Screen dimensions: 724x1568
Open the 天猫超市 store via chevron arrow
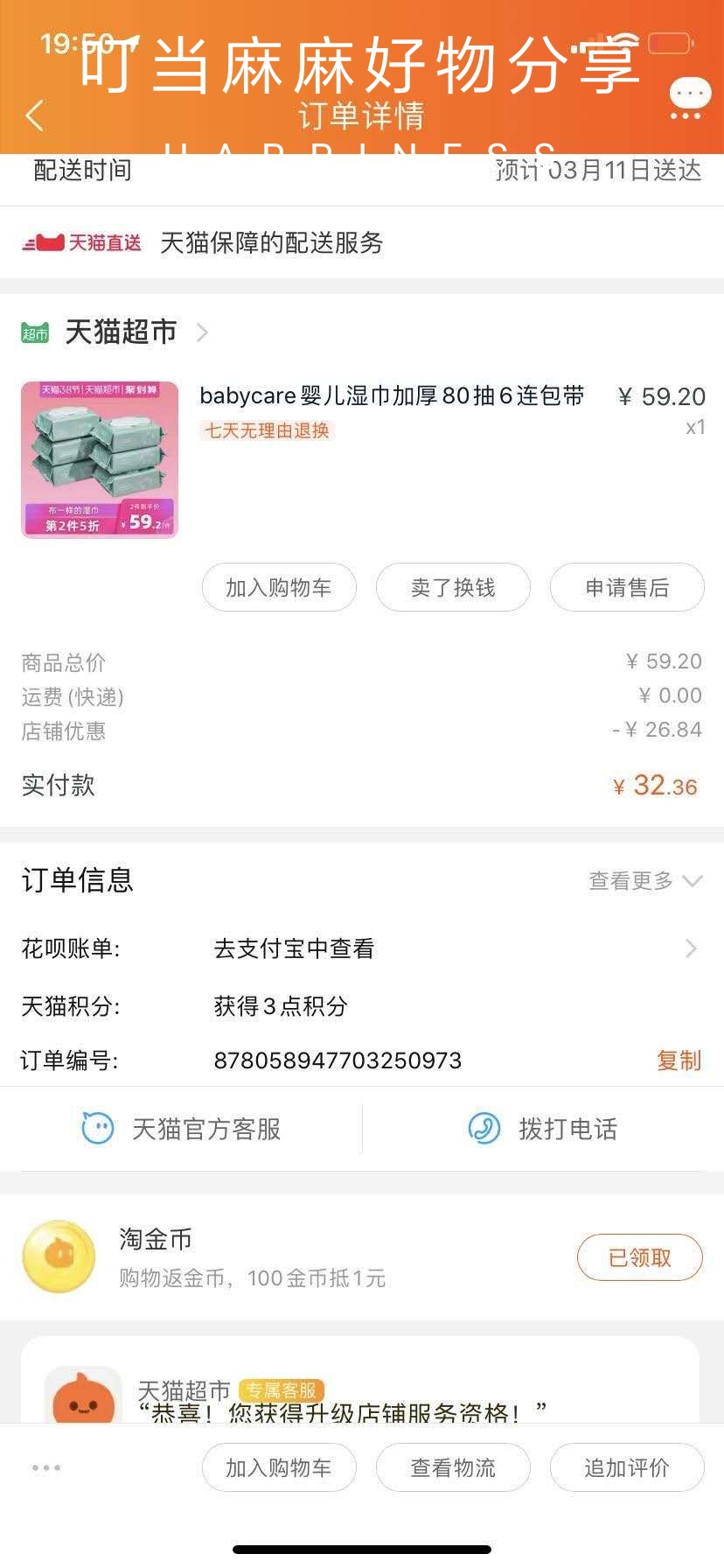click(x=202, y=332)
